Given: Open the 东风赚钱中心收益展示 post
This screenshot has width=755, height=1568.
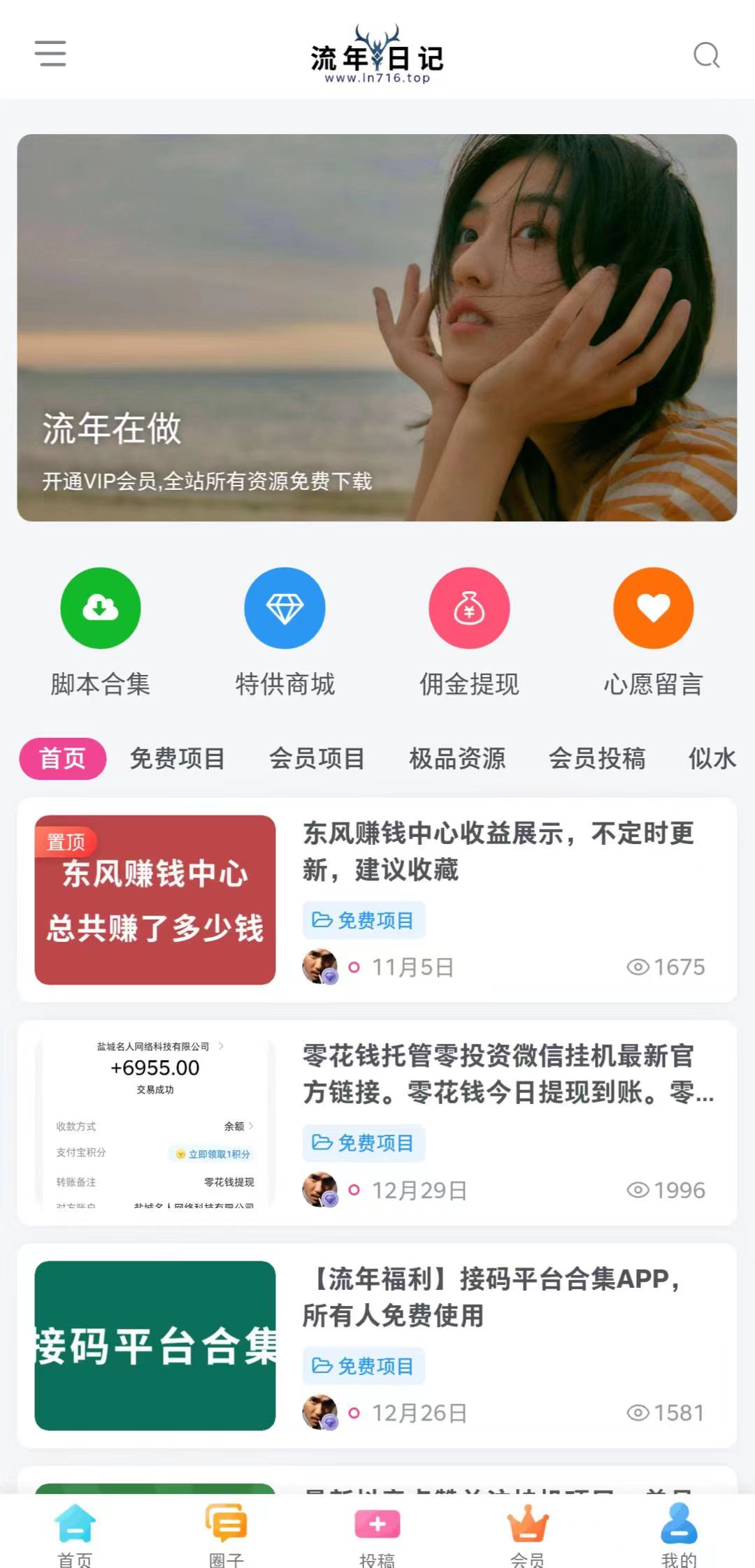Looking at the screenshot, I should point(498,851).
